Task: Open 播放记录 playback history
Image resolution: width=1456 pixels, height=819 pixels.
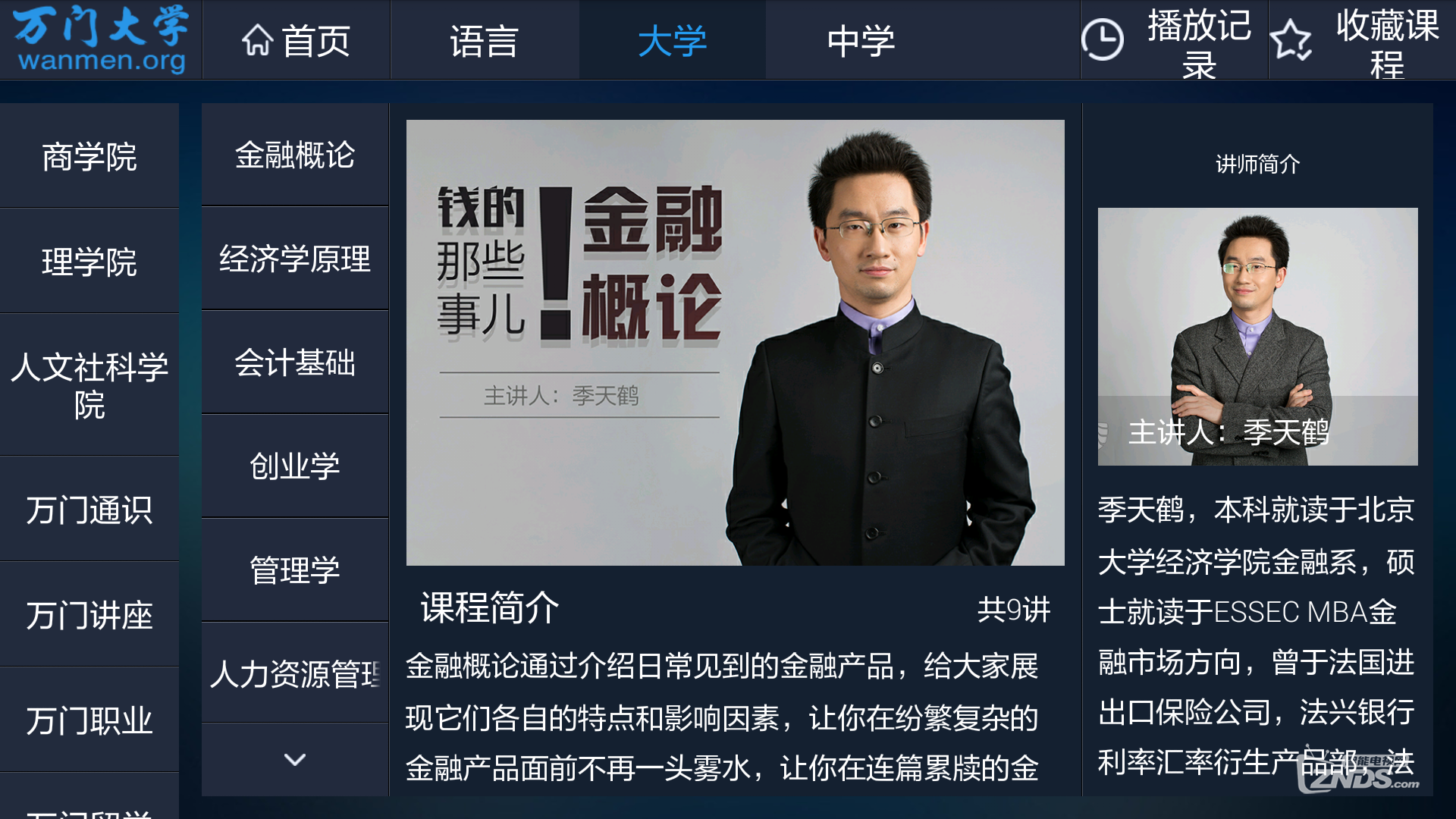Action: tap(1173, 41)
